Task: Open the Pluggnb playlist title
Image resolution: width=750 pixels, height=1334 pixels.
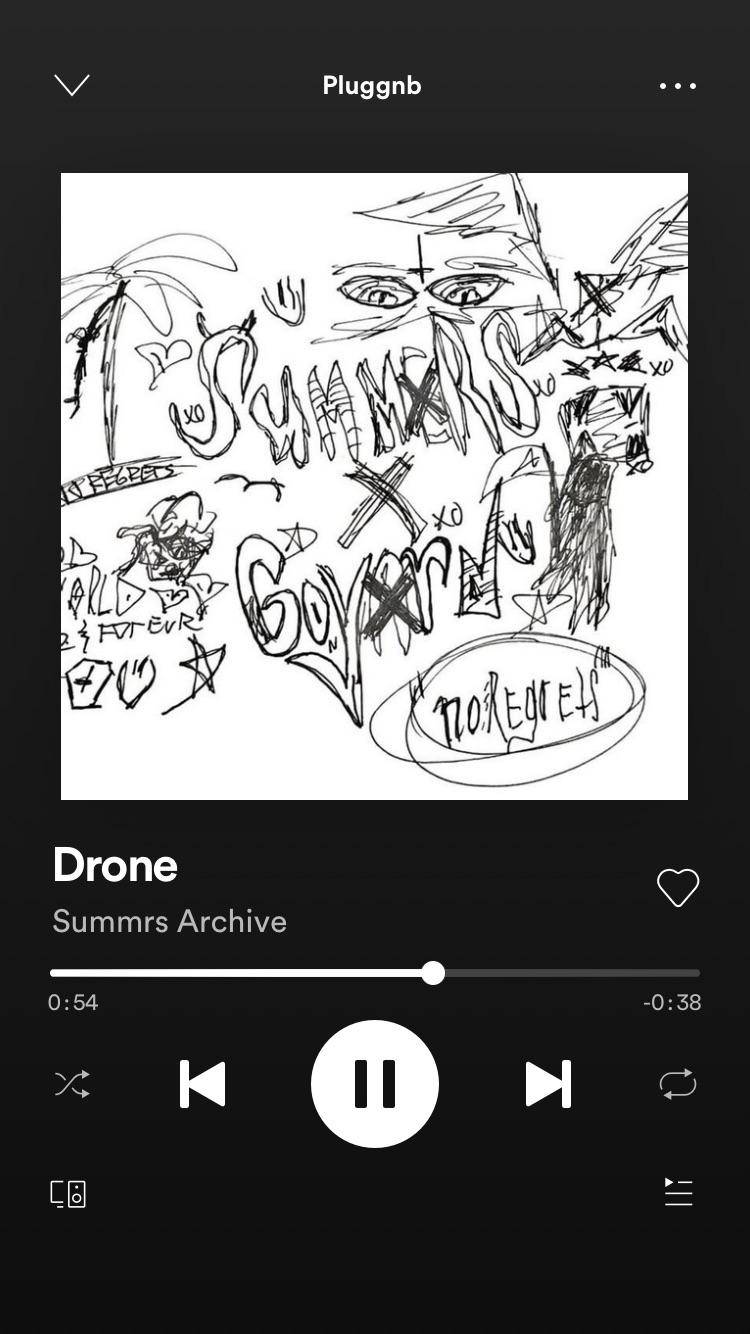Action: click(x=372, y=86)
